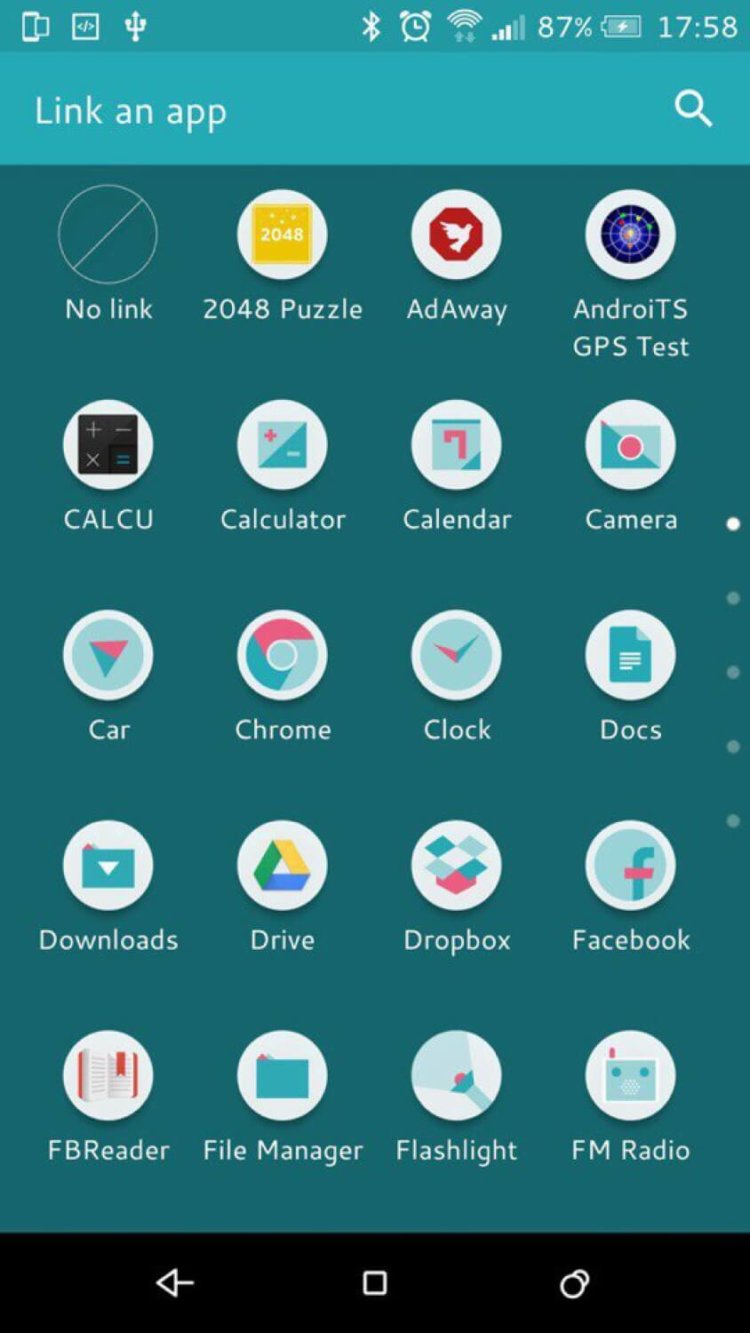Launch the FM Radio app
This screenshot has height=1333, width=750.
(x=630, y=1075)
